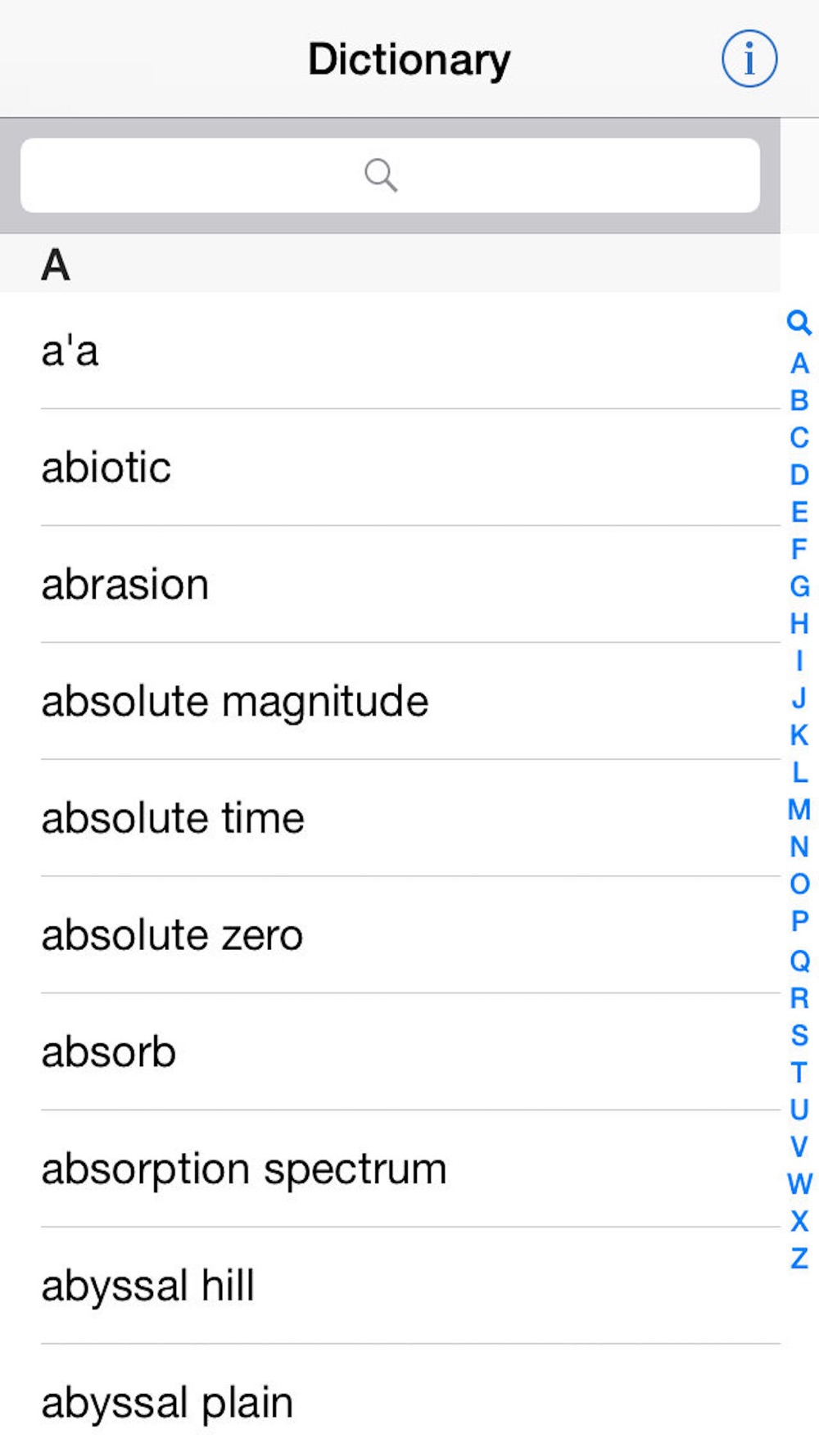View the abrasion entry
Screen dimensions: 819x1456
[390, 585]
